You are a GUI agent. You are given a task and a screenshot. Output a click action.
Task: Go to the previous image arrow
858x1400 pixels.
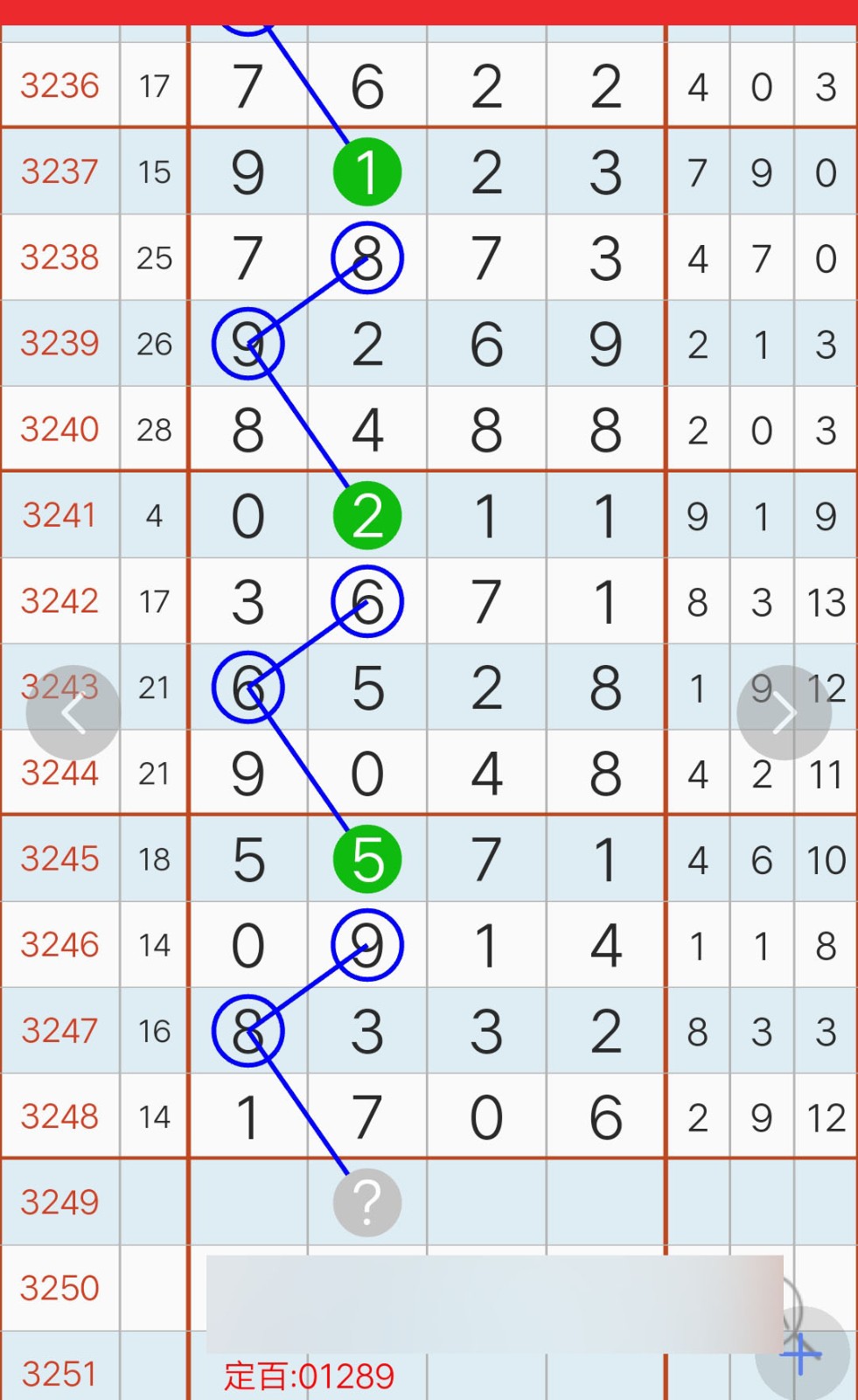tap(73, 713)
